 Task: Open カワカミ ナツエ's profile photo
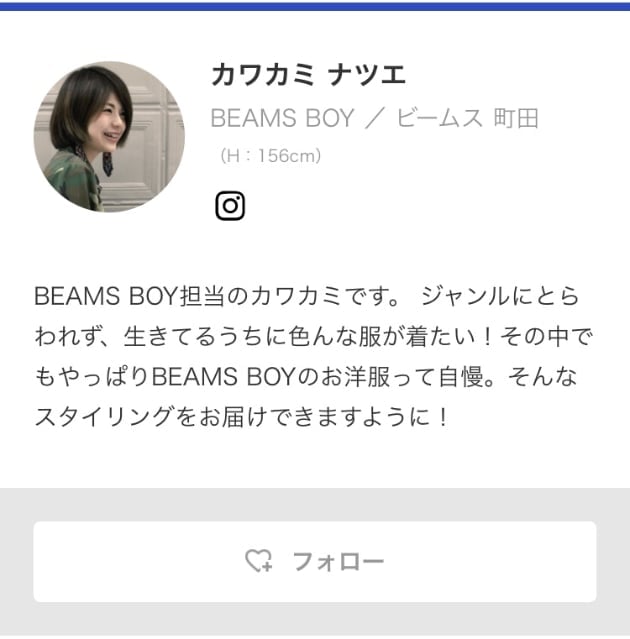pyautogui.click(x=109, y=136)
